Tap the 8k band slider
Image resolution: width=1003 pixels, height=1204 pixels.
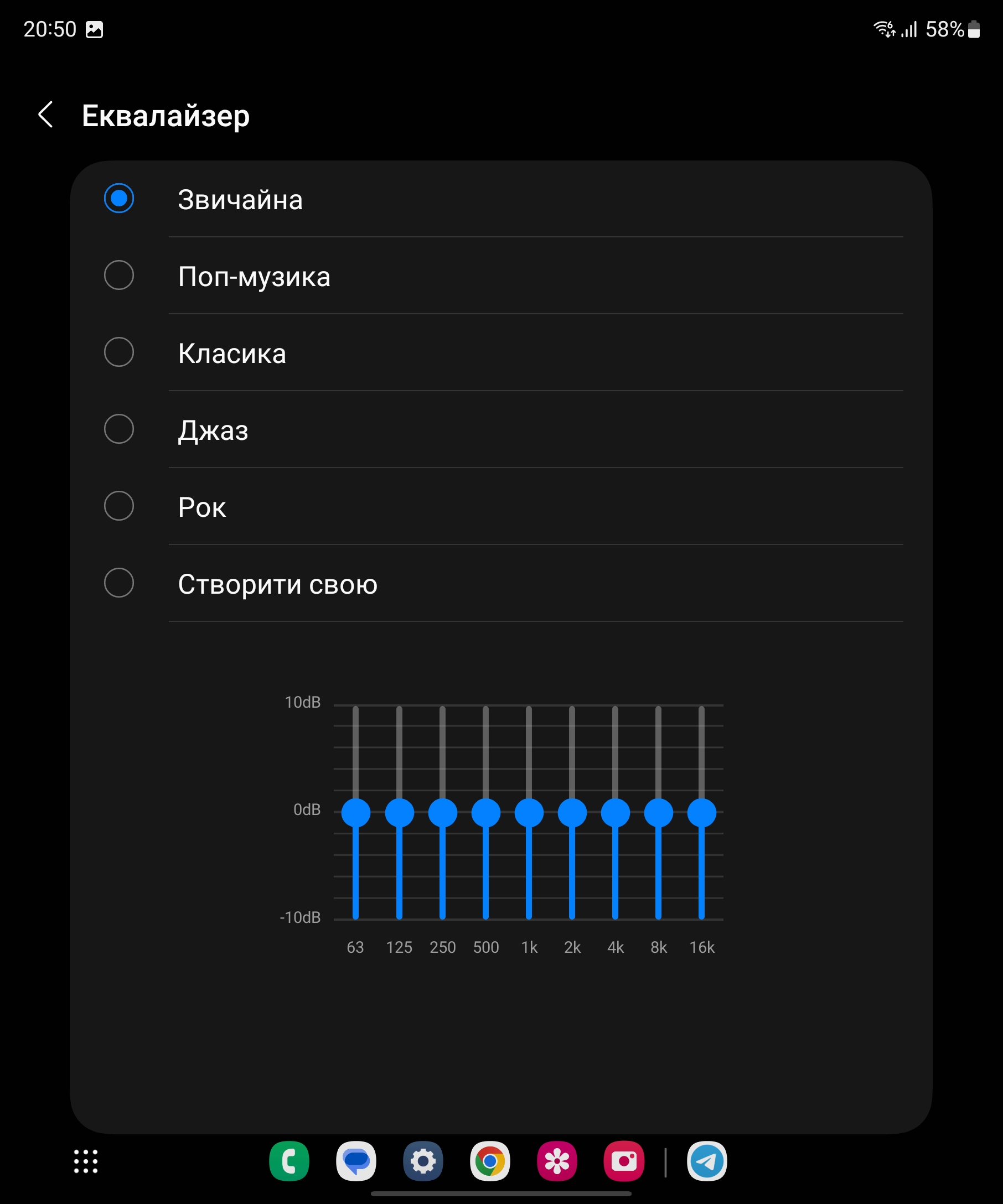click(658, 812)
